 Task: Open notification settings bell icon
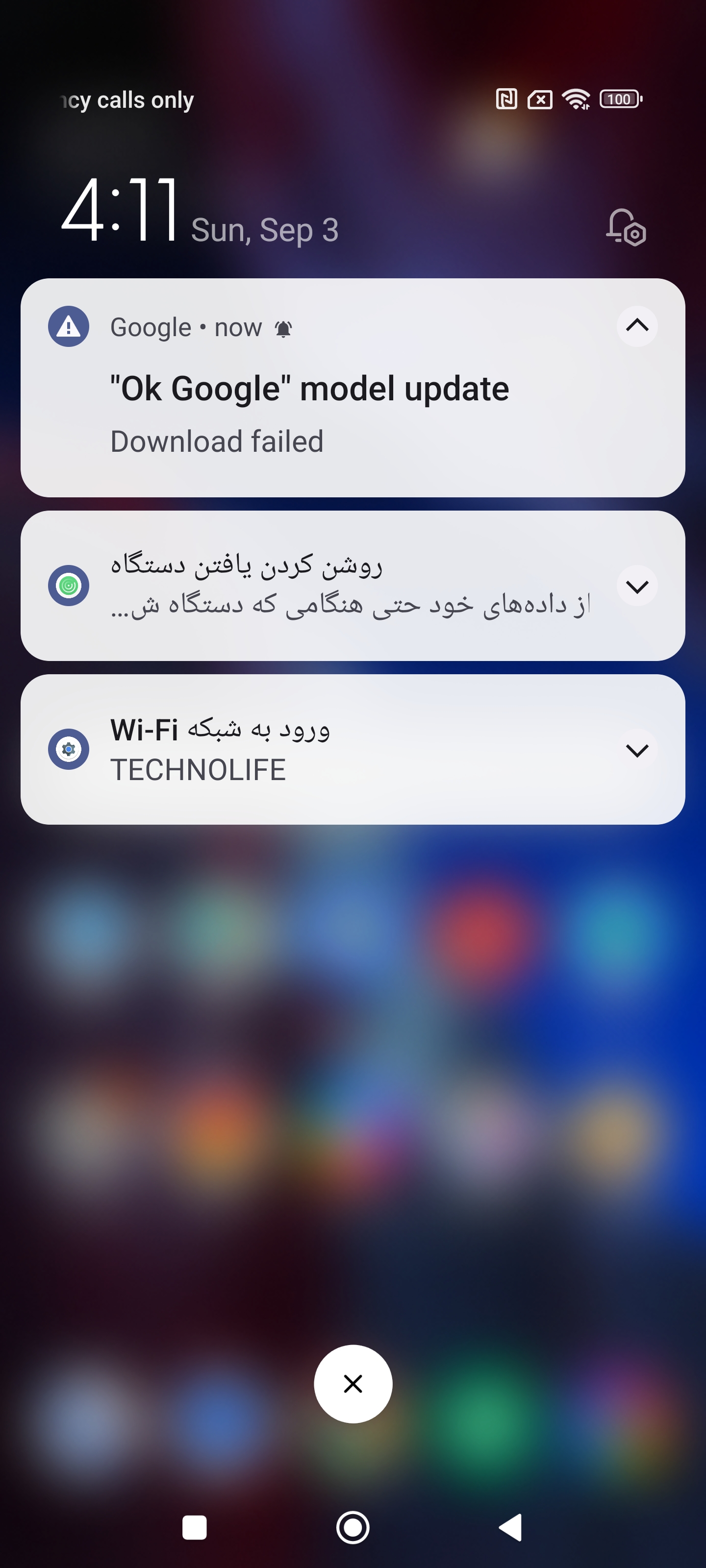pos(626,228)
